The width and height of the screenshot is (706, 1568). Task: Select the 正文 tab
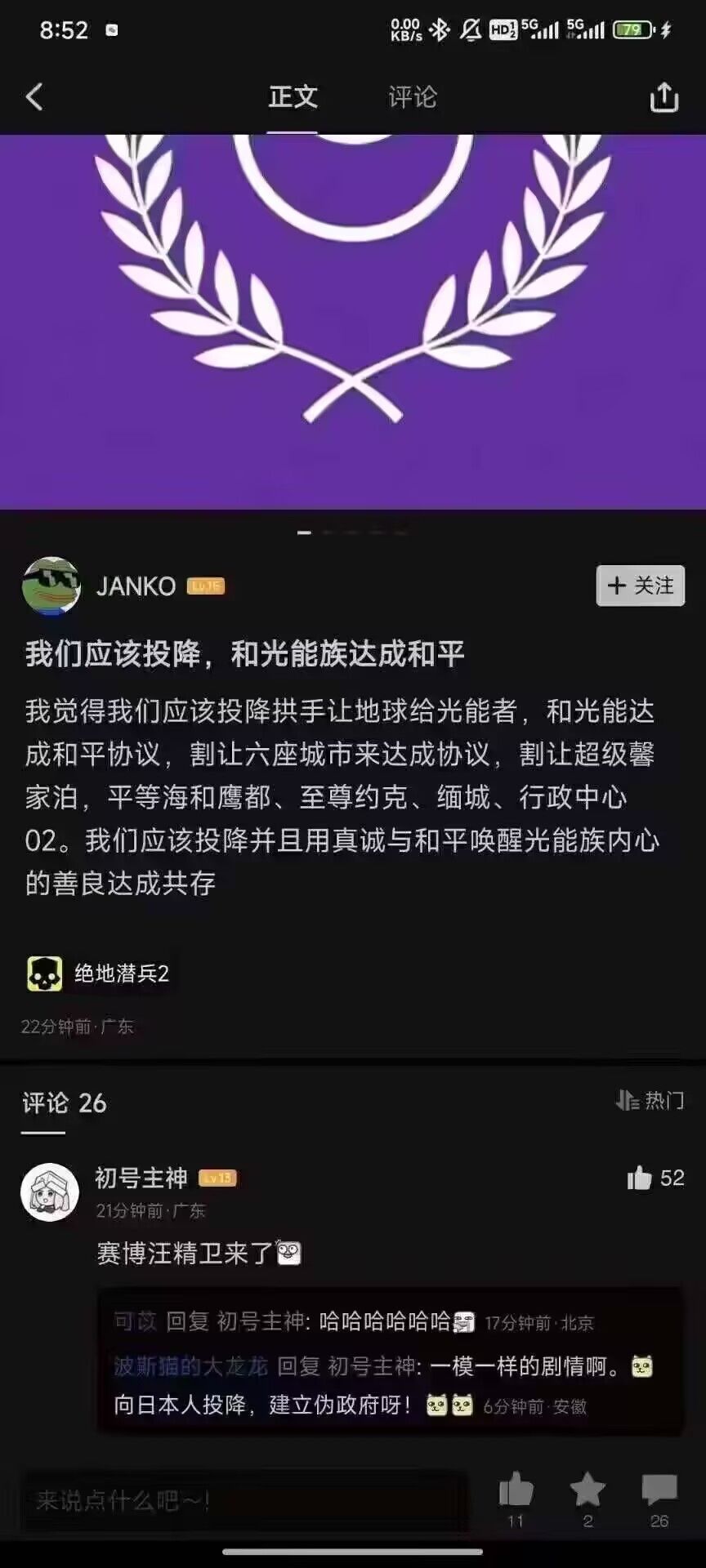point(293,97)
